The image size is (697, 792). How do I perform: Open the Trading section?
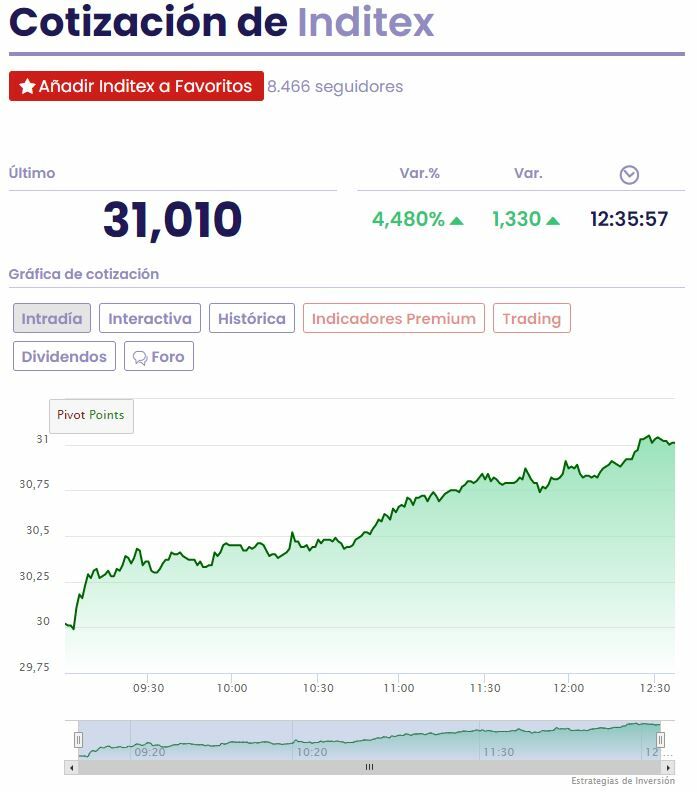click(x=531, y=319)
